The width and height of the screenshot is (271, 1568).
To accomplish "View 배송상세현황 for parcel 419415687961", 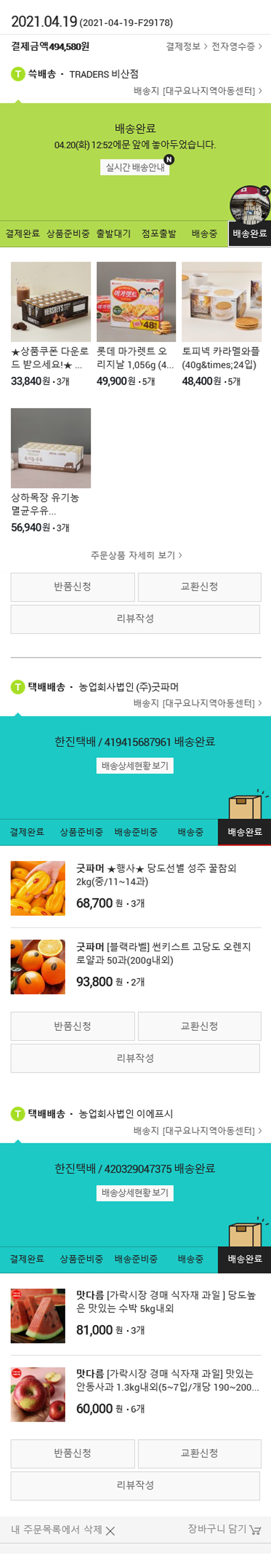I will (x=135, y=766).
